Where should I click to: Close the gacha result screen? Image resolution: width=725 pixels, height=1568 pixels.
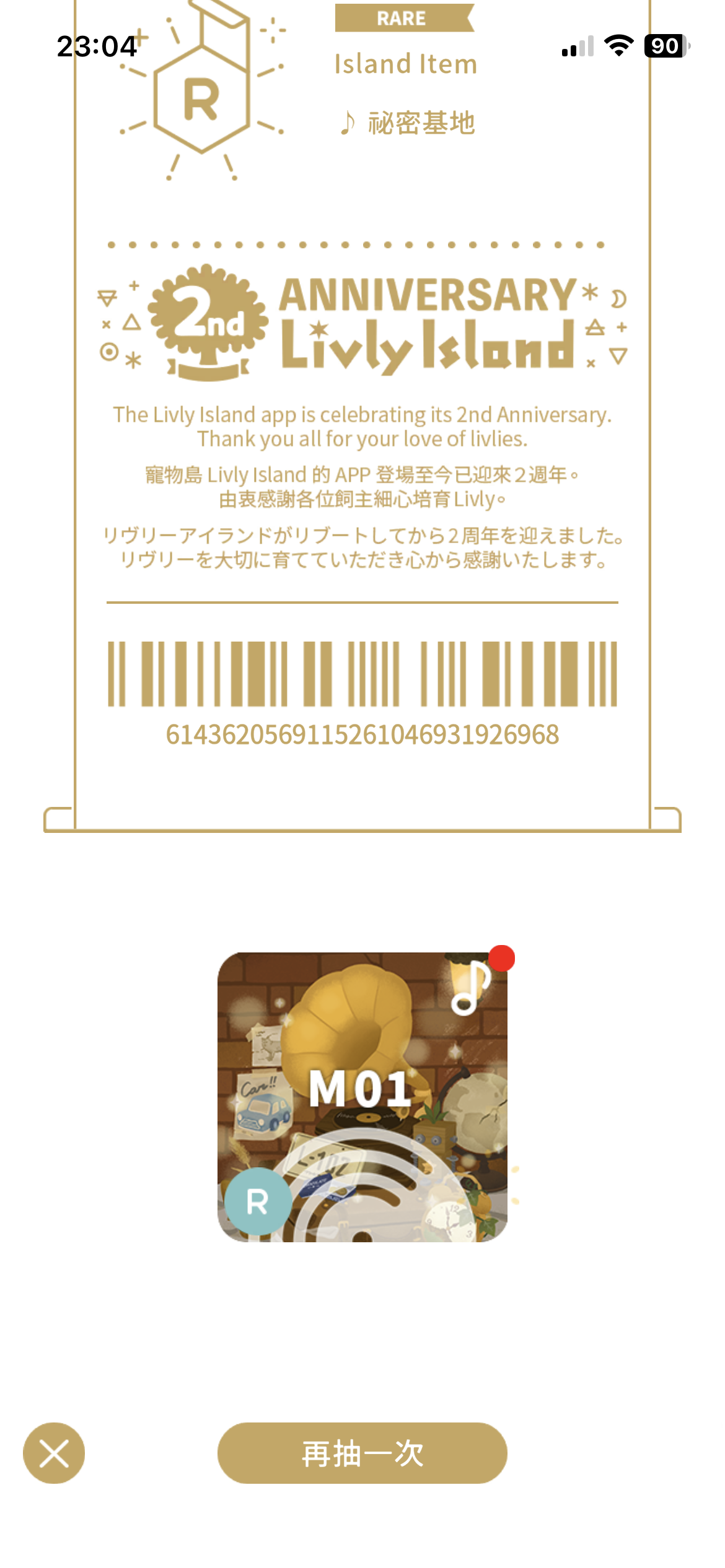coord(54,1453)
